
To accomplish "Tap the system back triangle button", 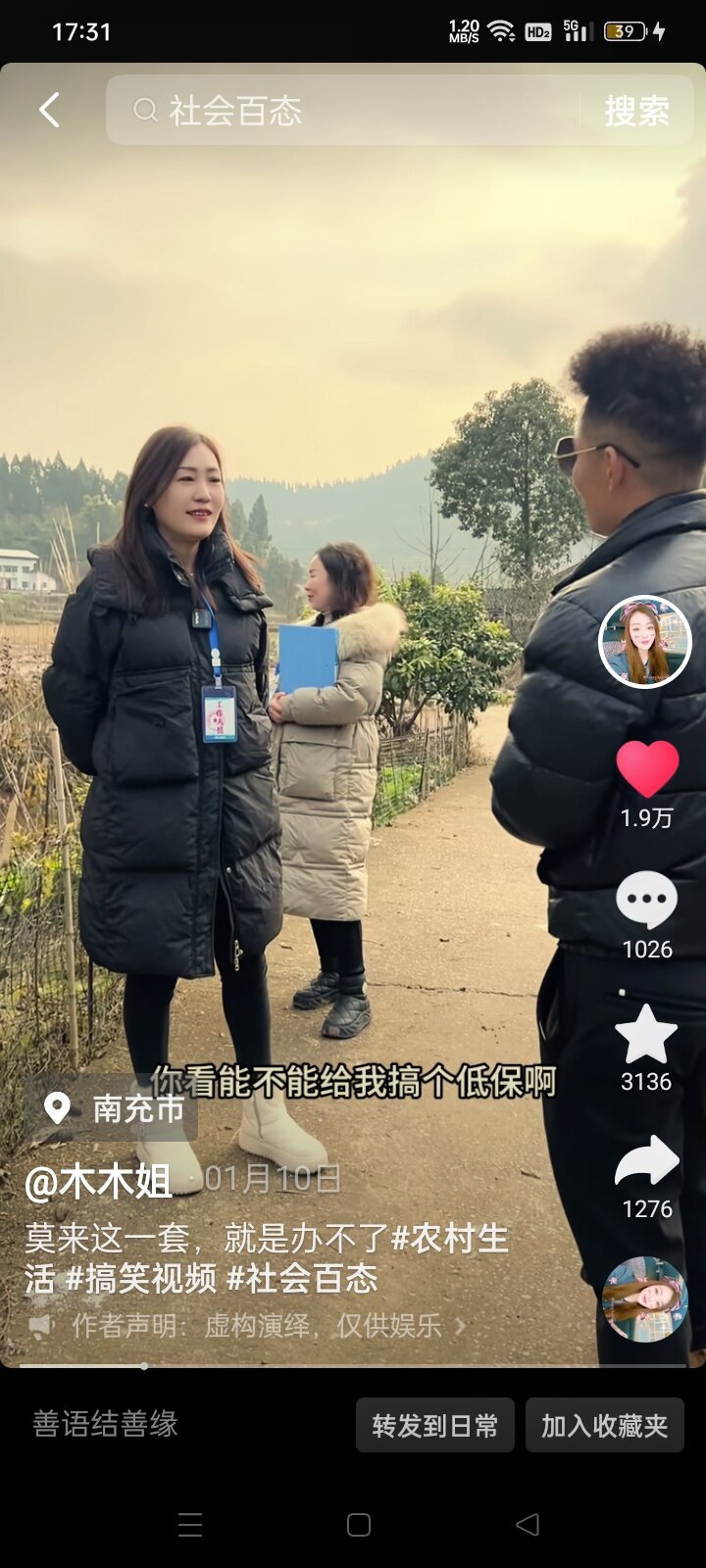I will pos(528,1525).
